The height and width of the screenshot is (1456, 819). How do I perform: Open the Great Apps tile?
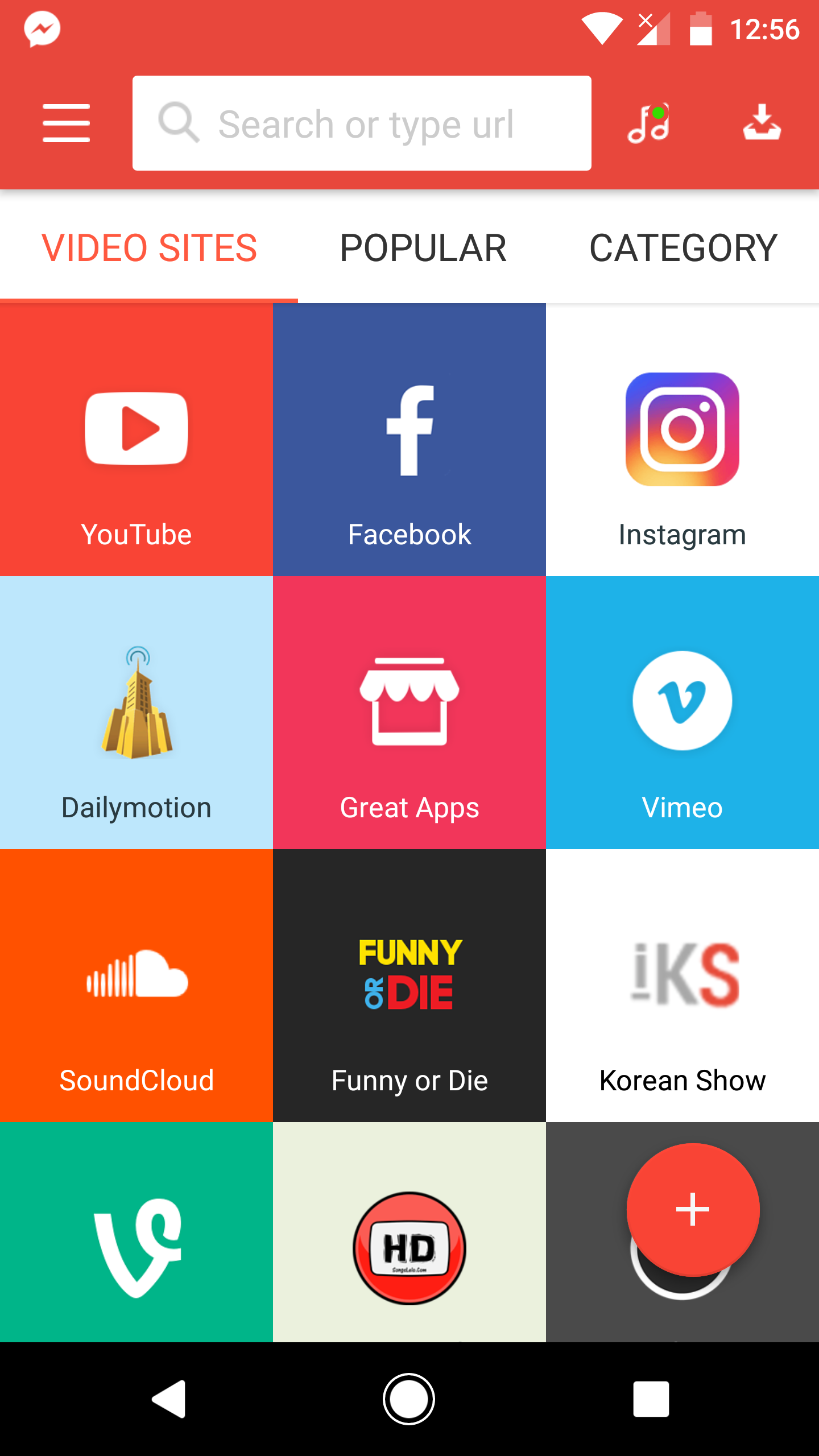pyautogui.click(x=409, y=713)
